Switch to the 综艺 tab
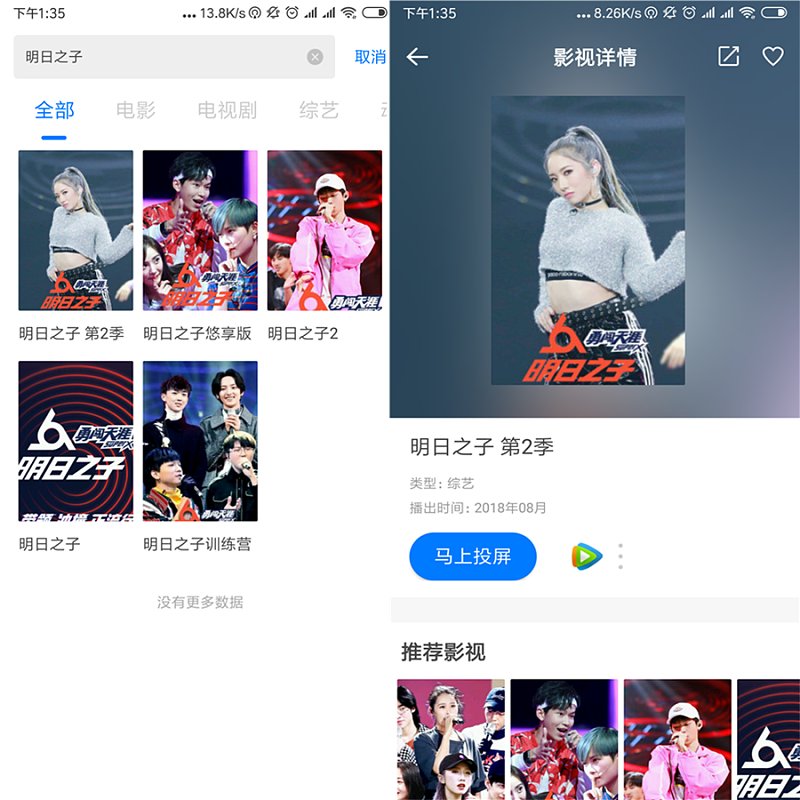This screenshot has width=800, height=800. click(319, 110)
